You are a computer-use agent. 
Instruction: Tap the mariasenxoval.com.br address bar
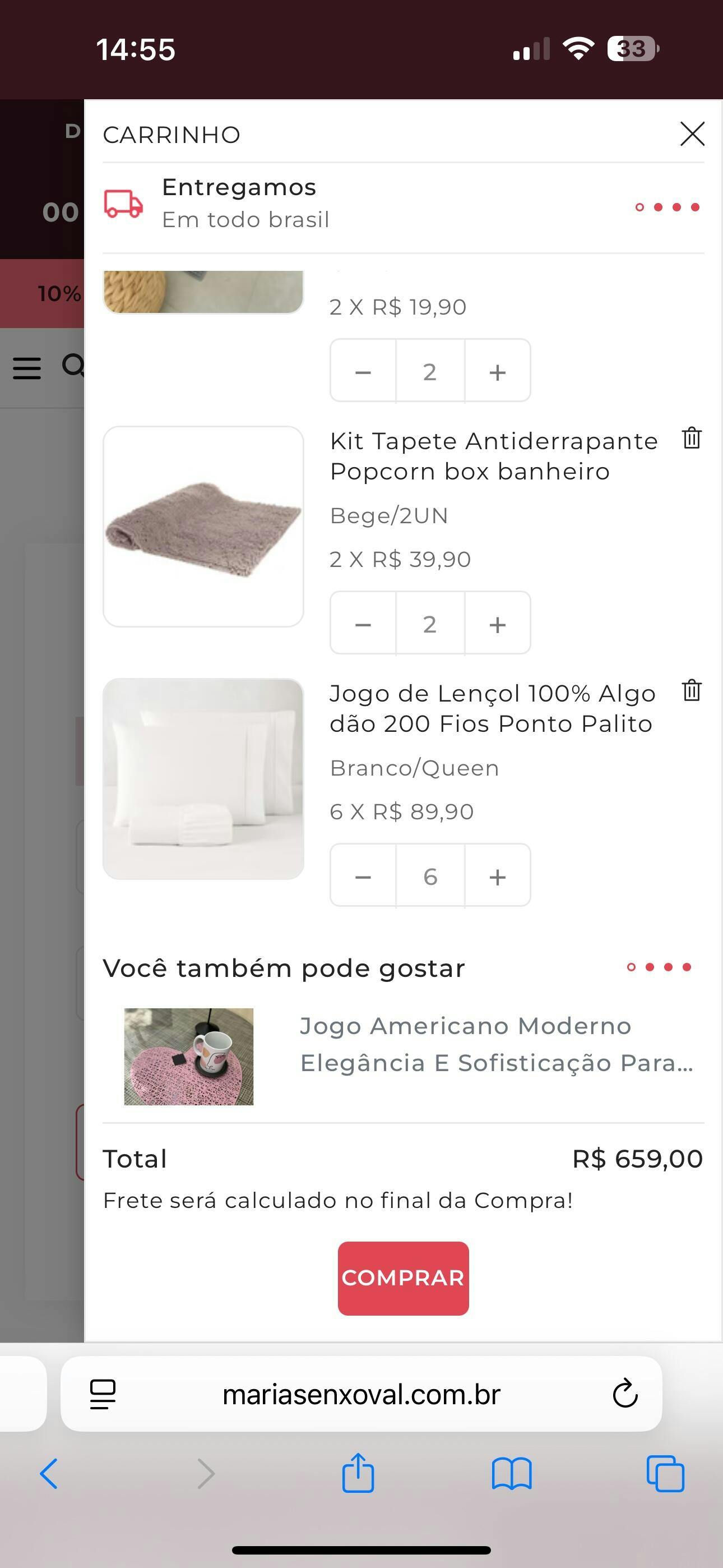[x=361, y=1394]
